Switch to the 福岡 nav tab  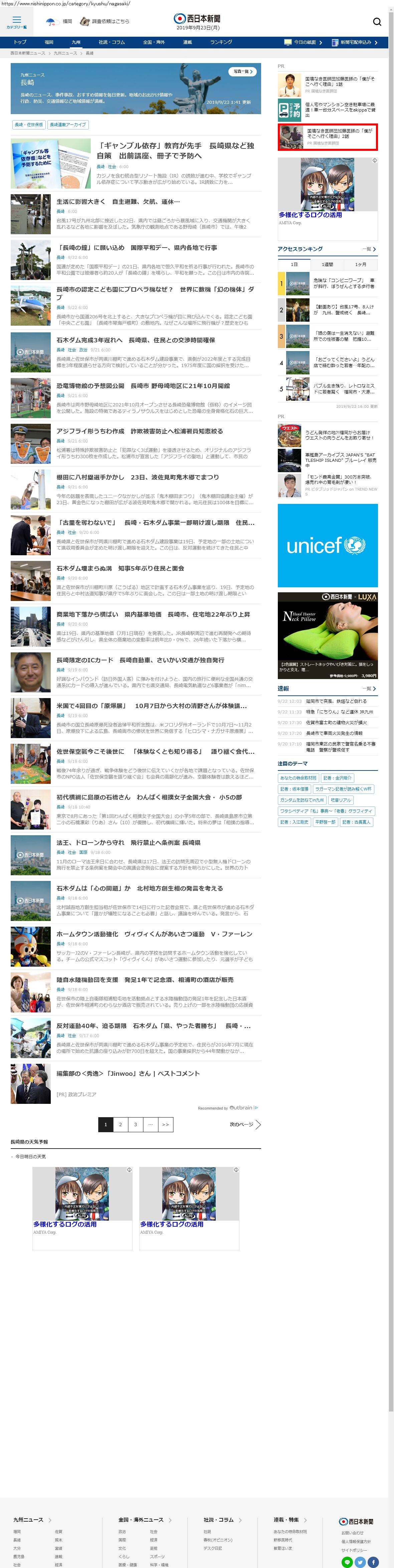click(x=49, y=43)
